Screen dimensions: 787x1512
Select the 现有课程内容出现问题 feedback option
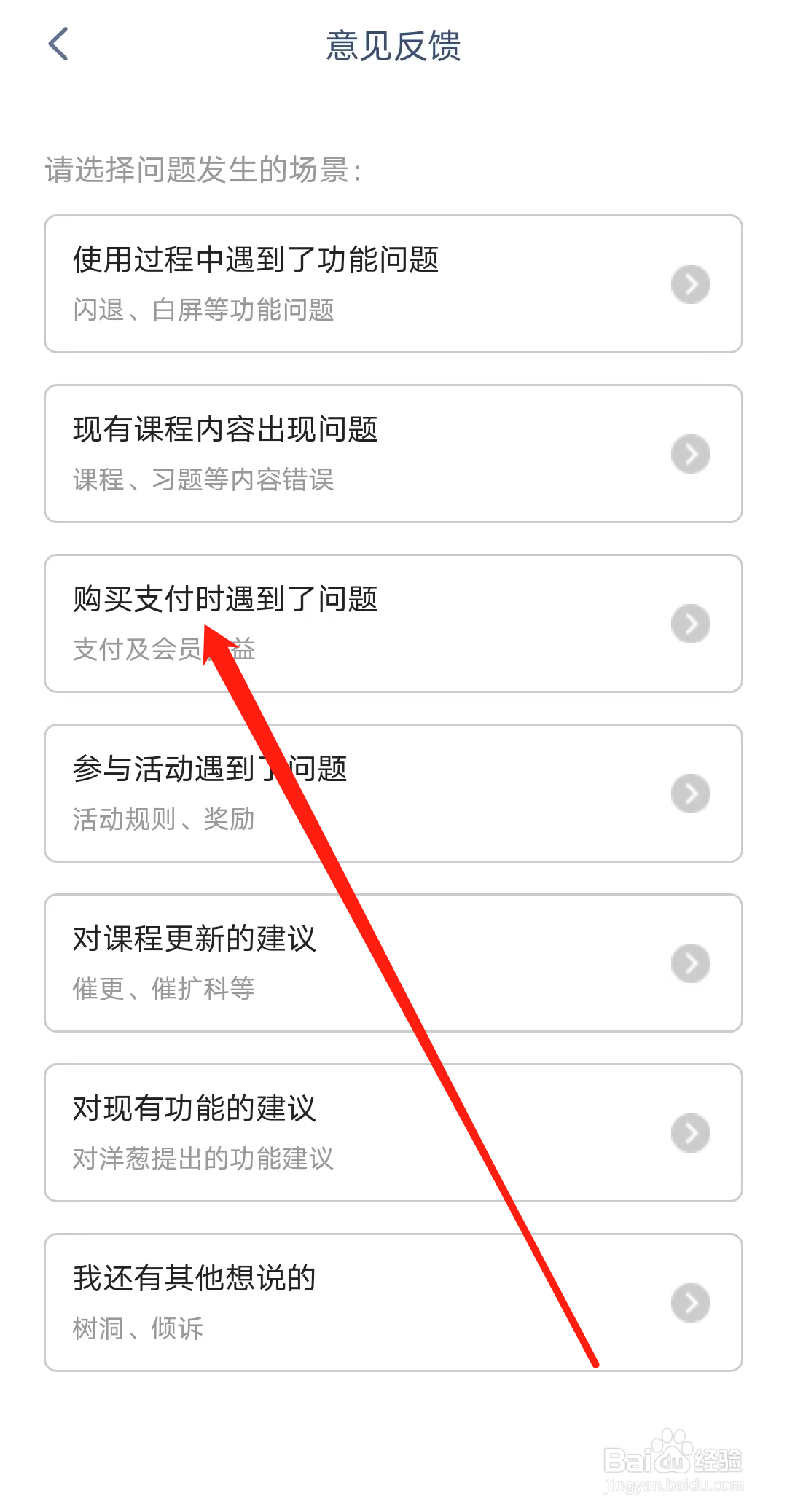[x=393, y=453]
